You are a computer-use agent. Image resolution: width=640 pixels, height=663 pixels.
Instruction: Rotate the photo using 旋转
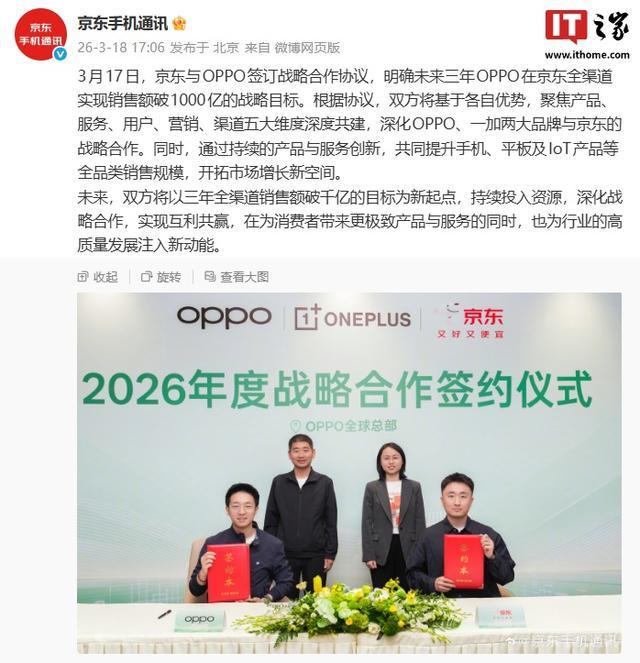tap(161, 277)
